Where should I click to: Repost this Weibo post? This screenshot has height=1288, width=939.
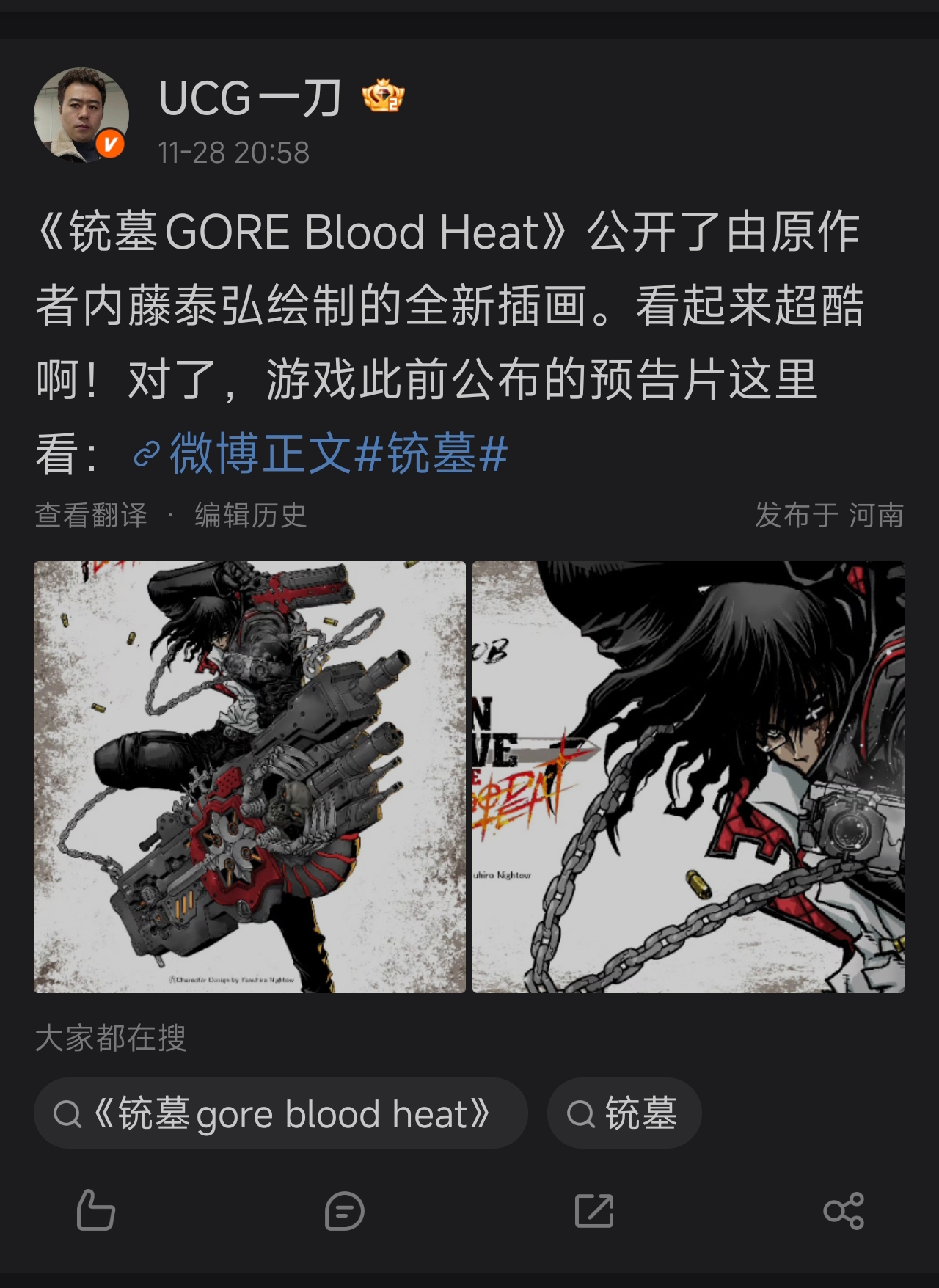click(594, 1210)
